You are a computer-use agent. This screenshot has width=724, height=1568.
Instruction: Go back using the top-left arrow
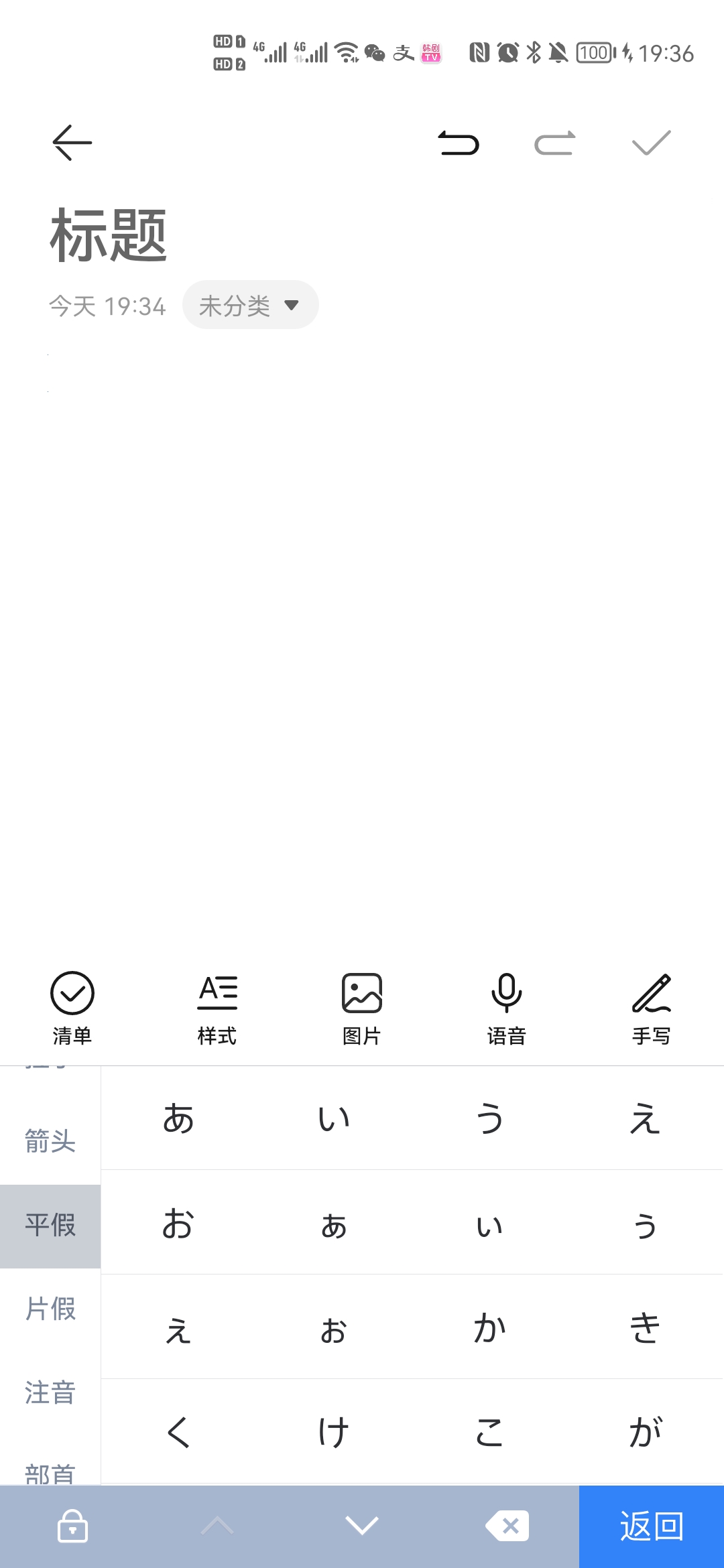[72, 143]
